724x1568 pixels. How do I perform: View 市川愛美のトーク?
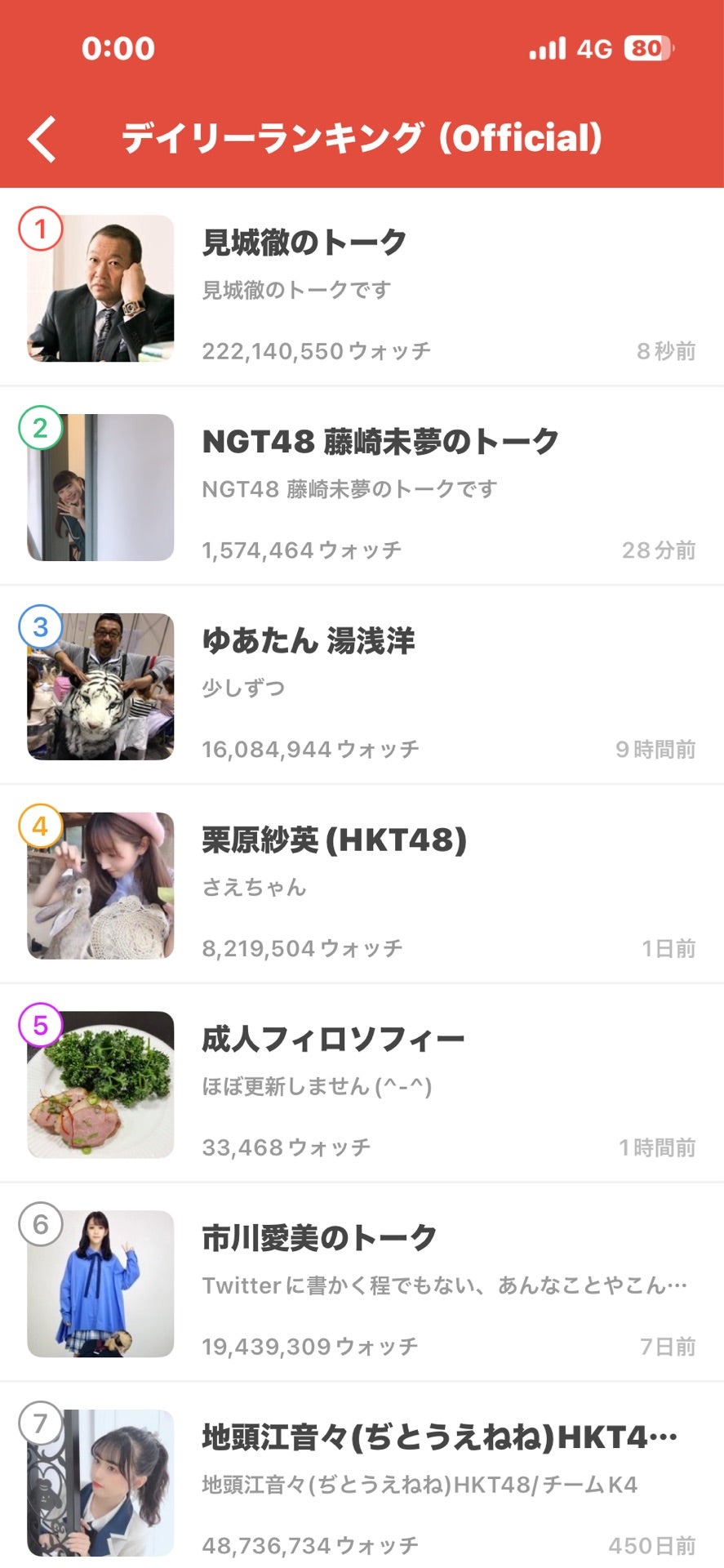362,1284
